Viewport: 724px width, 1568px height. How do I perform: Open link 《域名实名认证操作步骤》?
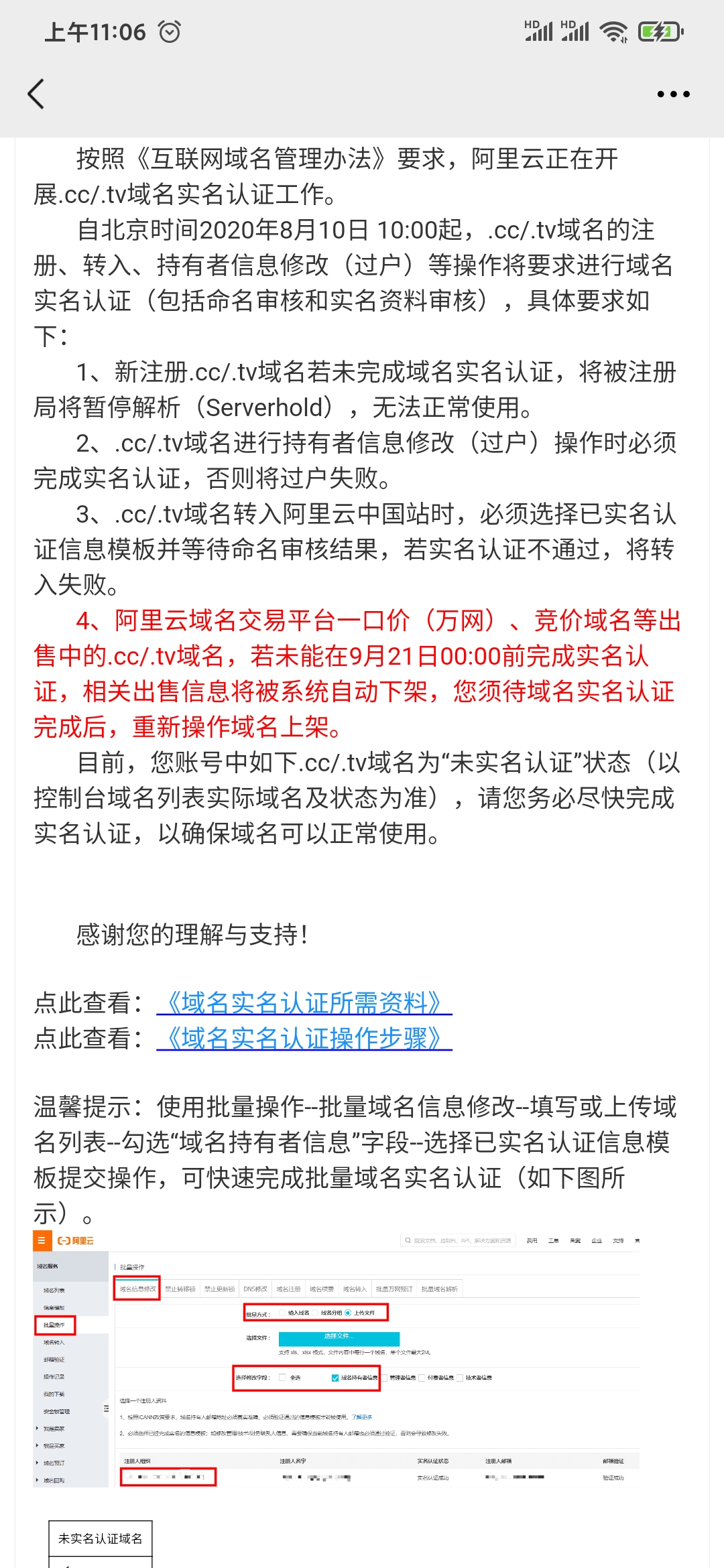tap(304, 1039)
